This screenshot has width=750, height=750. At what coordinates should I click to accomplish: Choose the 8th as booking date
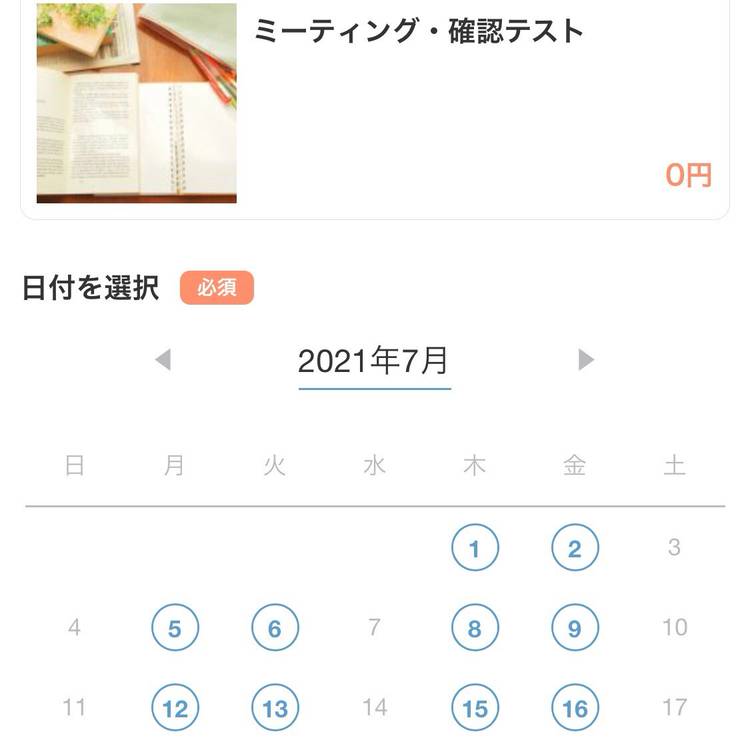(475, 629)
